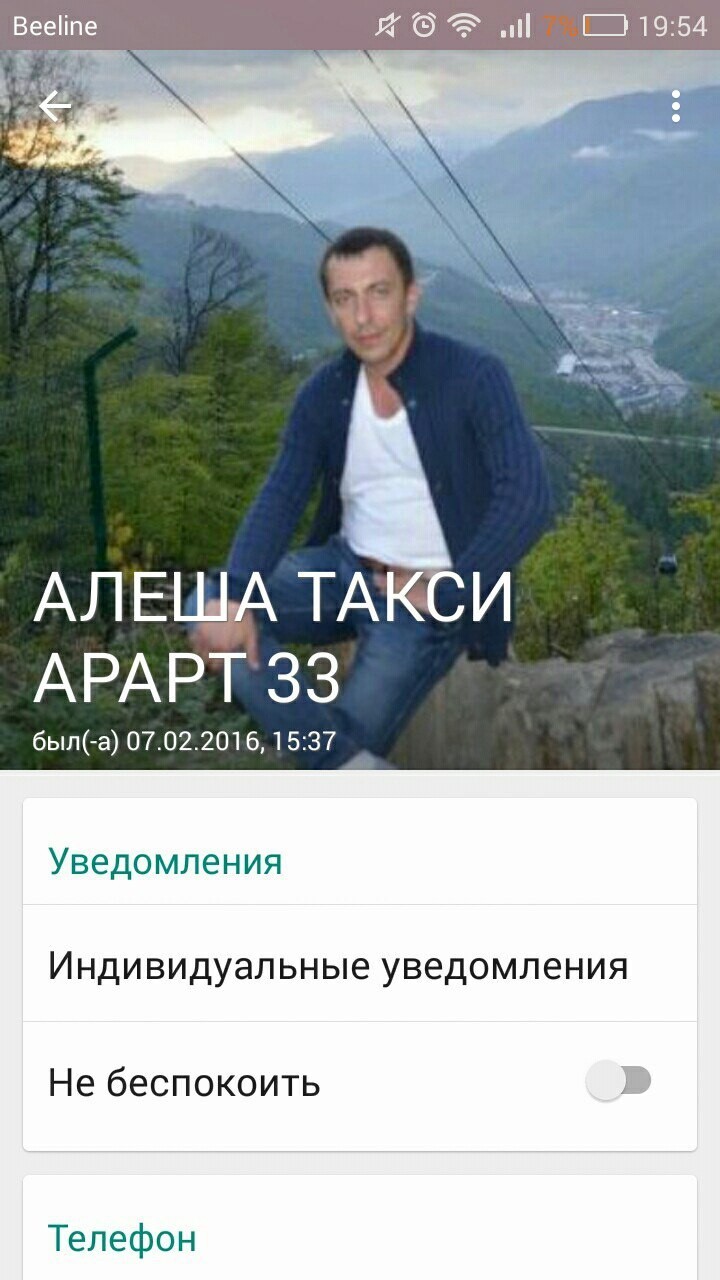
Task: Open Индивидуальные уведомления settings
Action: (x=360, y=963)
